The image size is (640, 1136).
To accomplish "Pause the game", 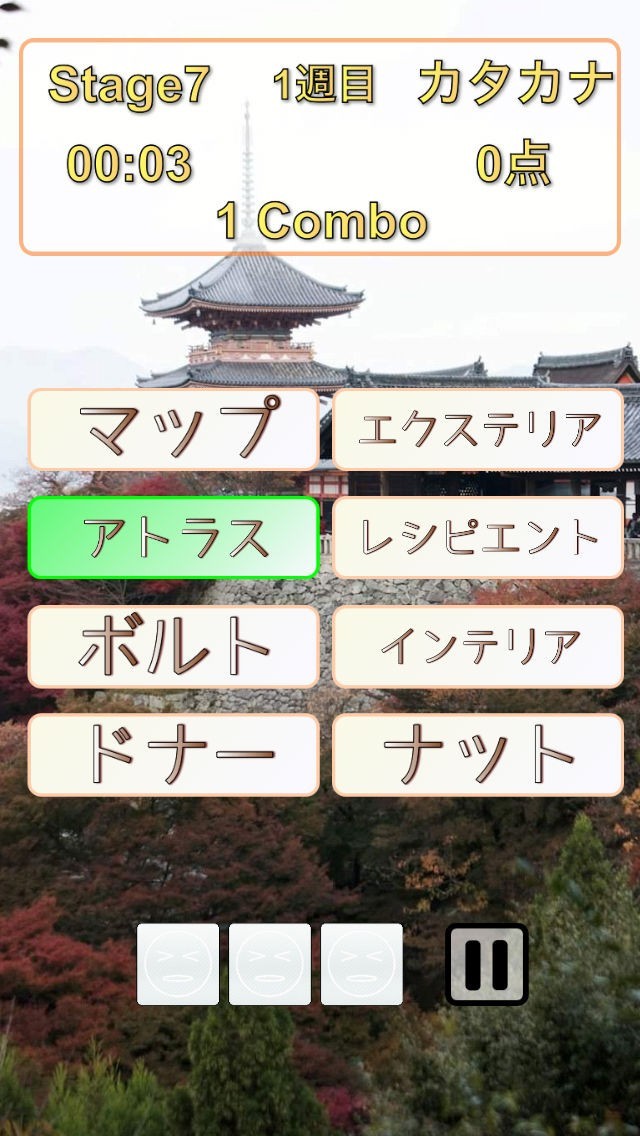I will point(486,964).
